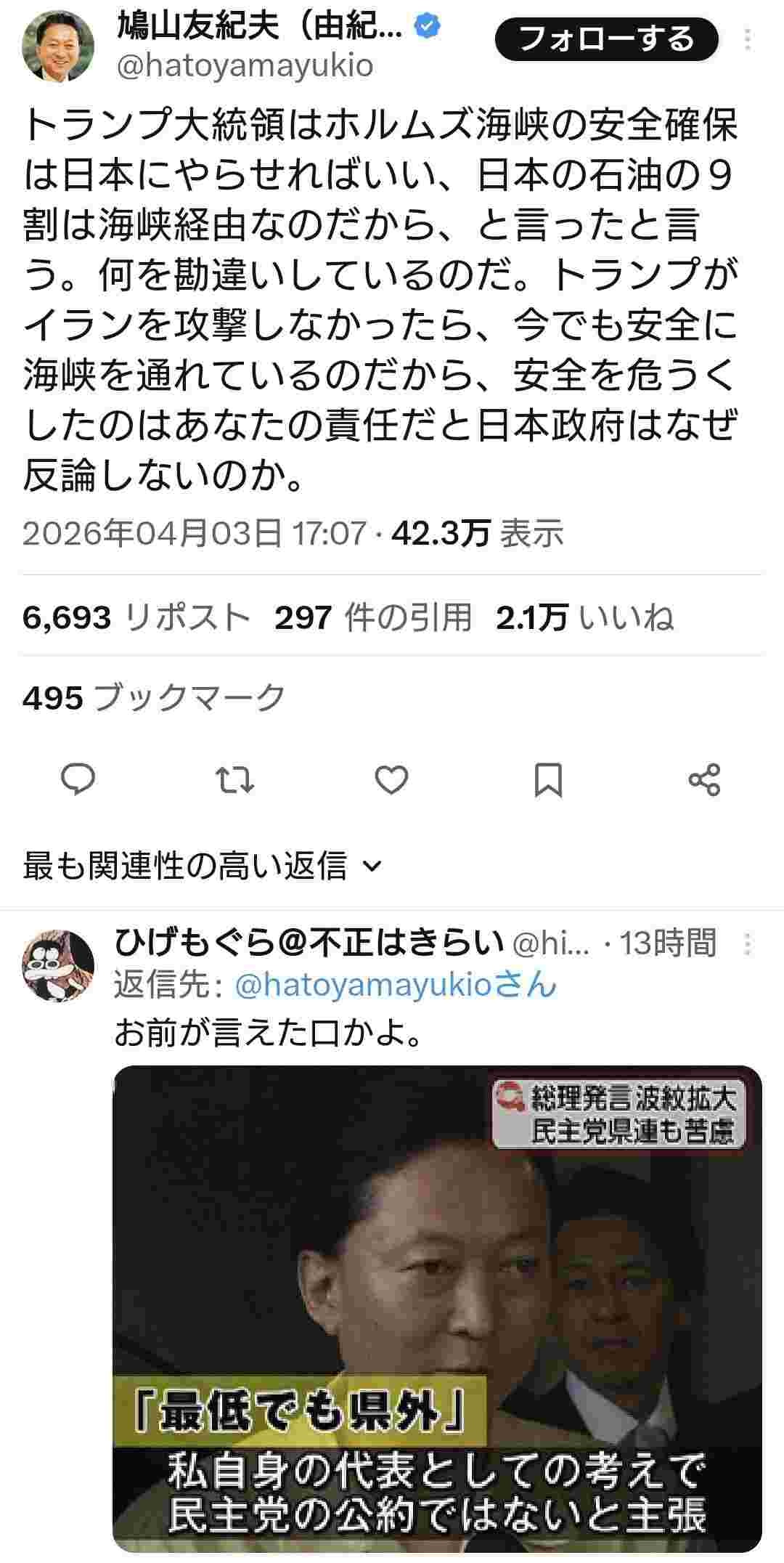Share this post
Viewport: 784px width, 1563px height.
click(704, 780)
